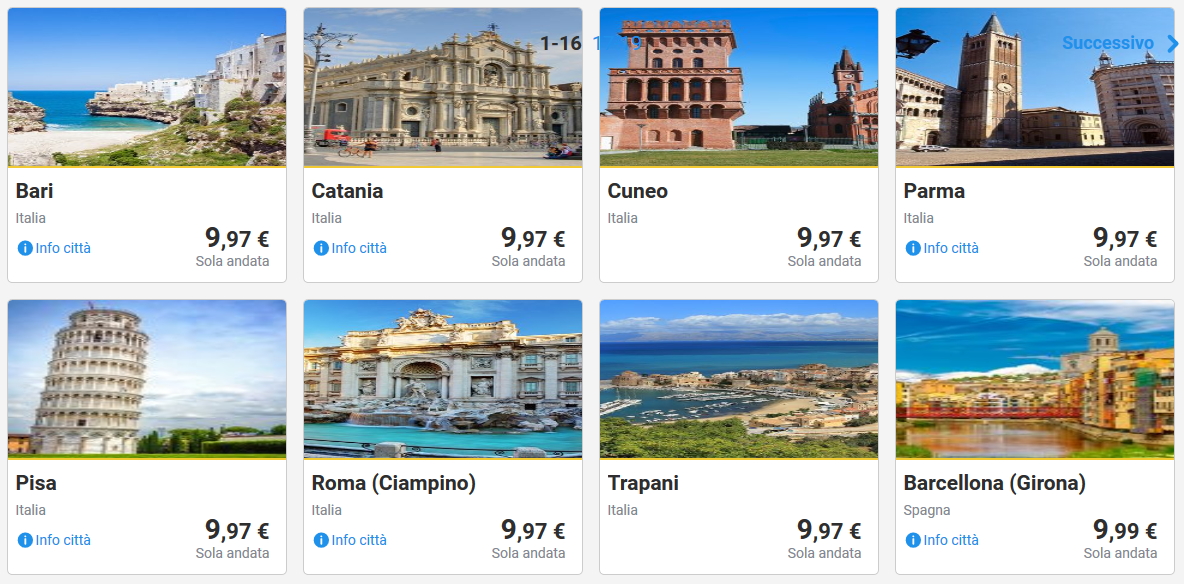The width and height of the screenshot is (1184, 584).
Task: View Info città for Roma (Ciampino)
Action: [351, 540]
